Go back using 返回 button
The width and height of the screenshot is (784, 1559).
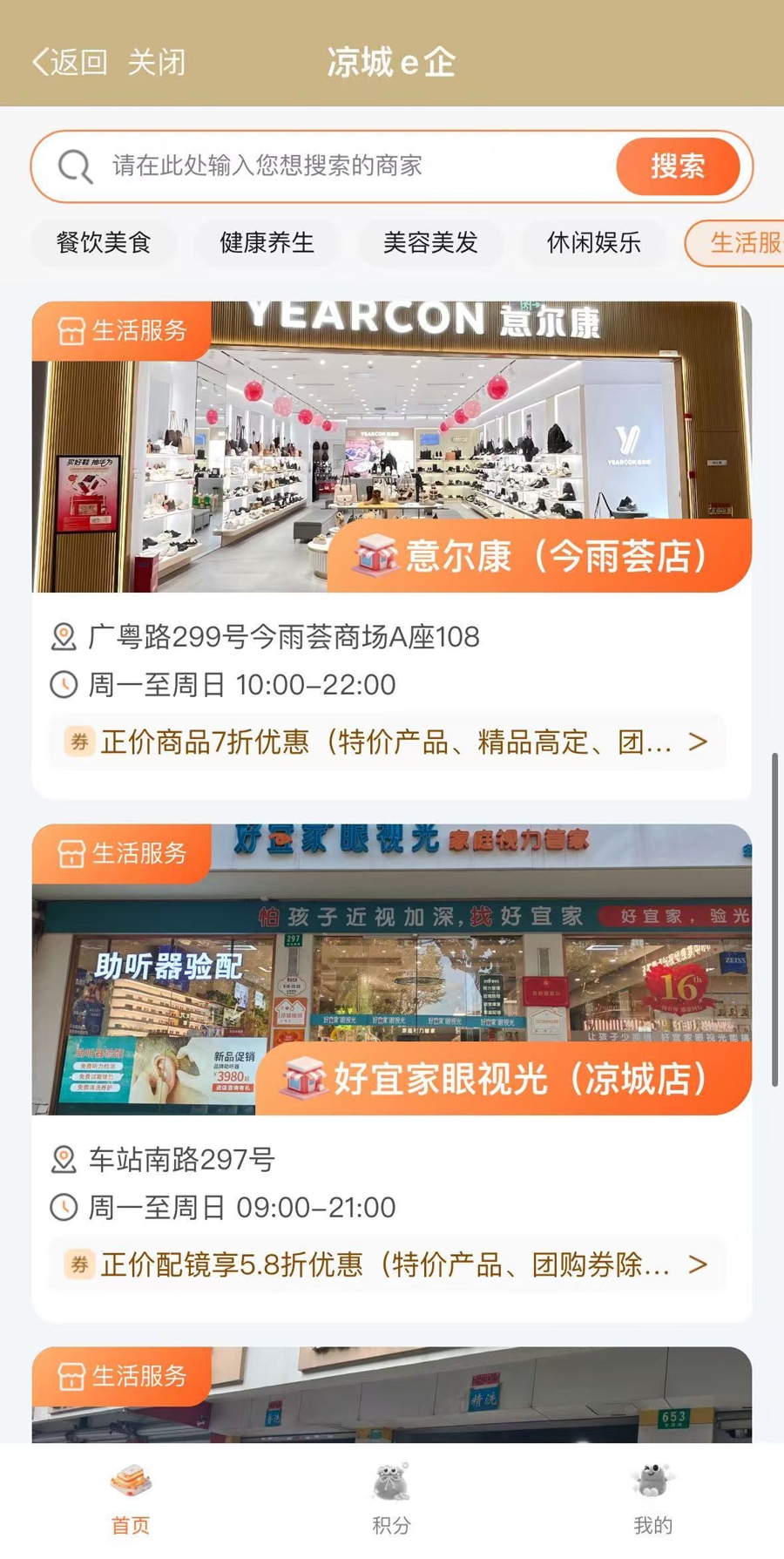tap(70, 63)
